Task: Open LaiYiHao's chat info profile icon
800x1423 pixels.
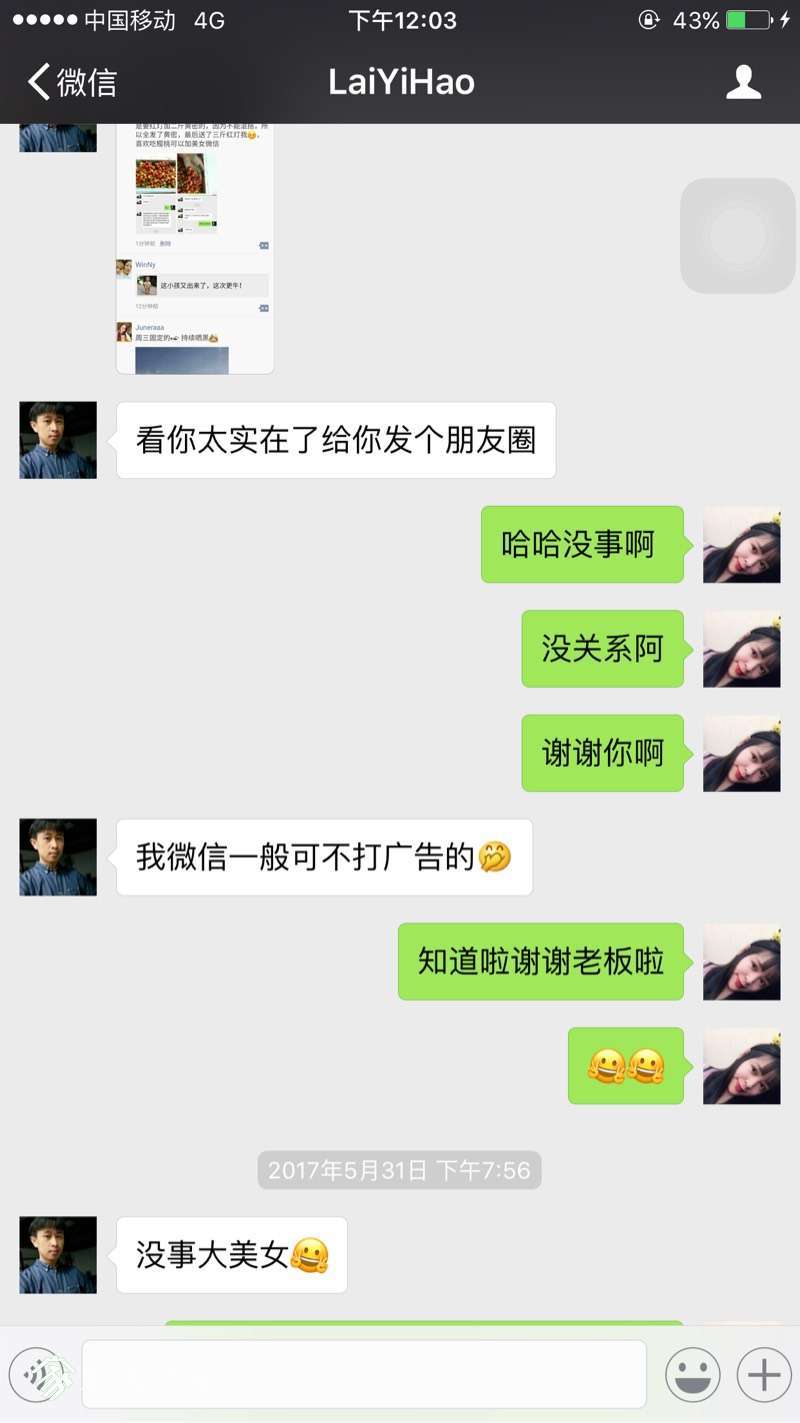Action: 743,82
